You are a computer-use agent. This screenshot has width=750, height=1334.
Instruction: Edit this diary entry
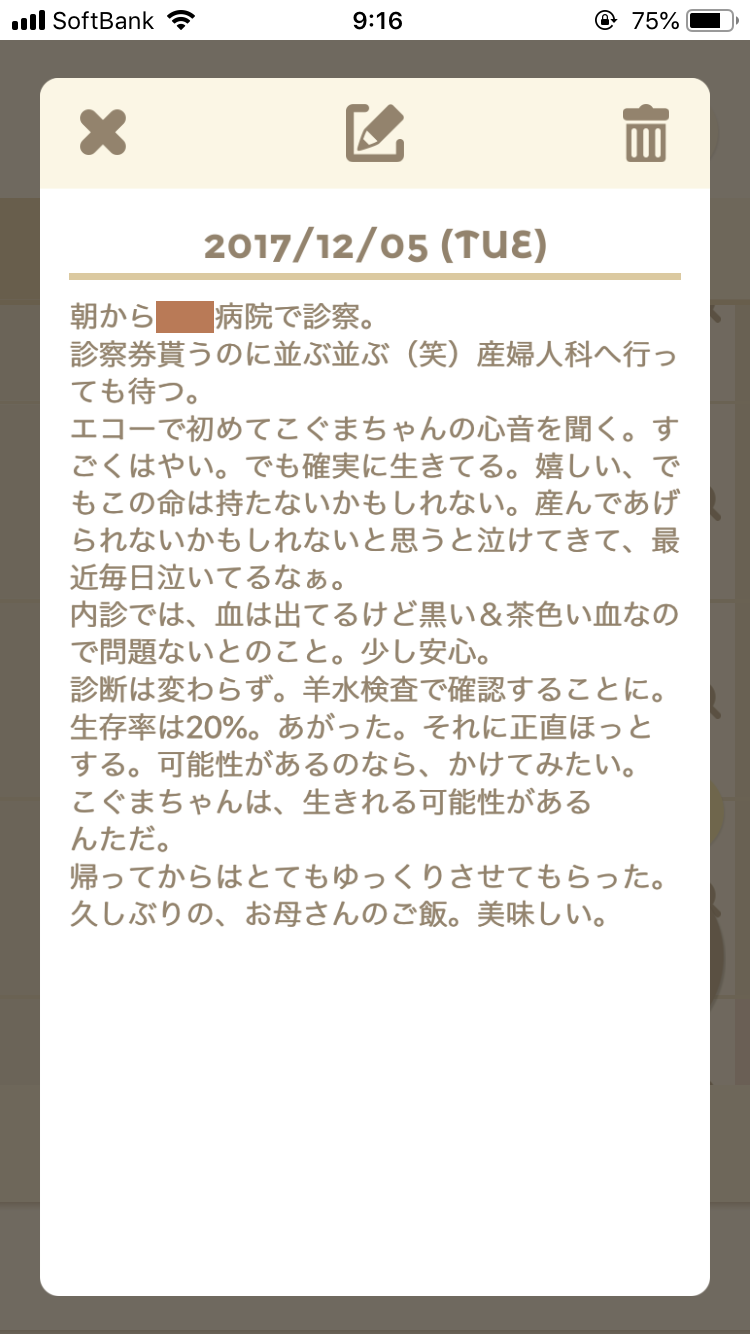(x=375, y=133)
